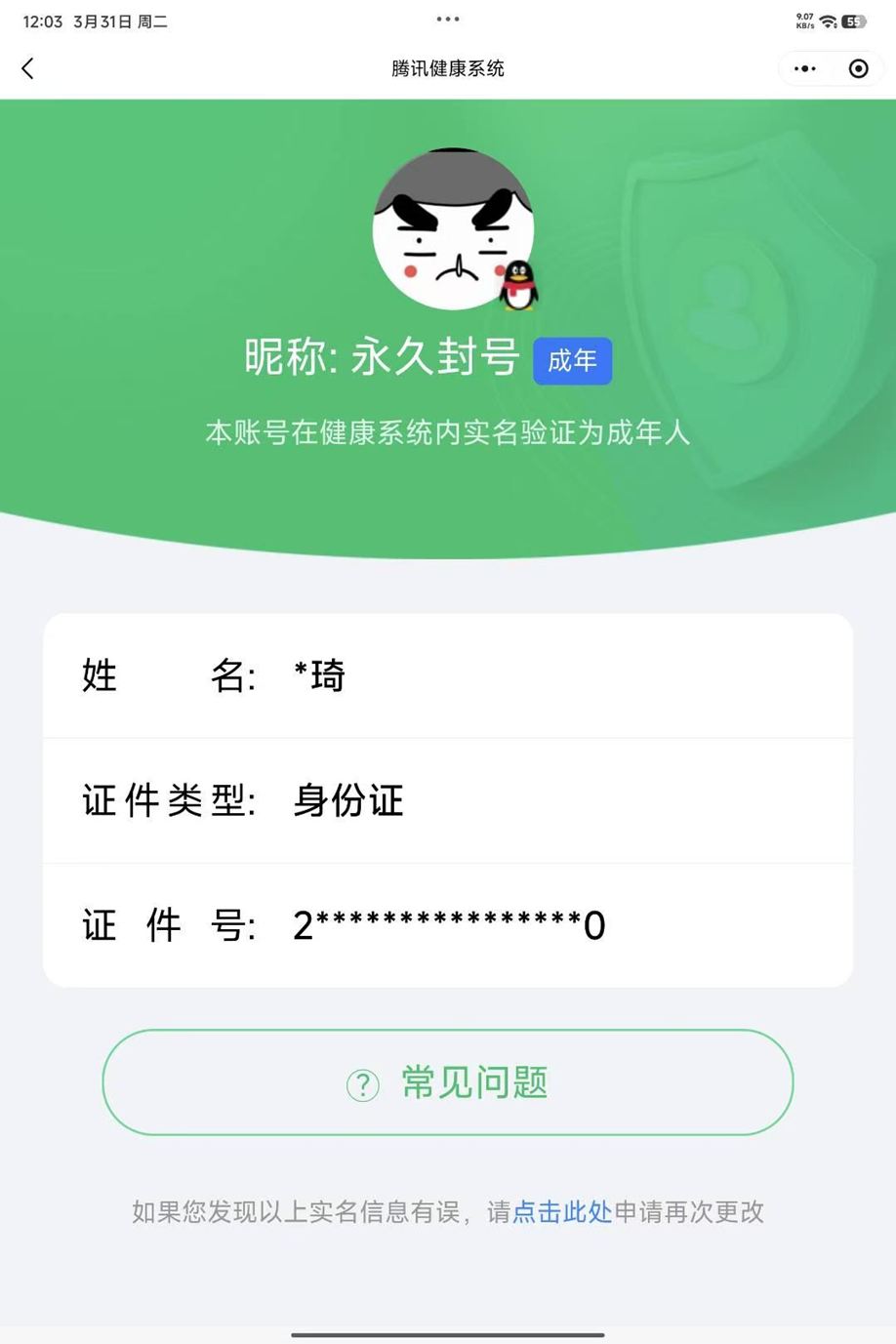This screenshot has width=896, height=1344.
Task: Tap the back arrow to exit page
Action: pos(27,68)
